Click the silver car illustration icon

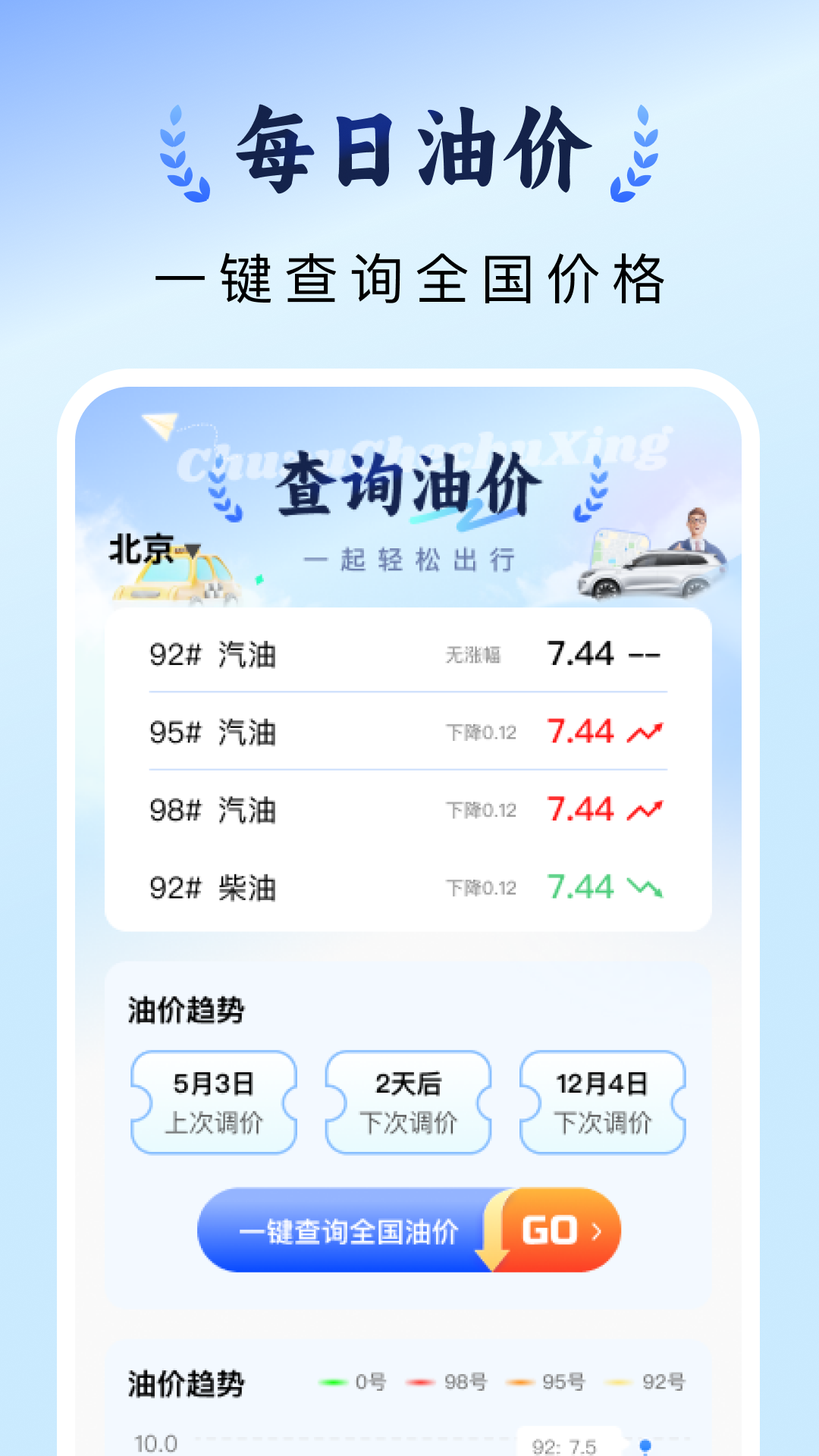pyautogui.click(x=645, y=576)
